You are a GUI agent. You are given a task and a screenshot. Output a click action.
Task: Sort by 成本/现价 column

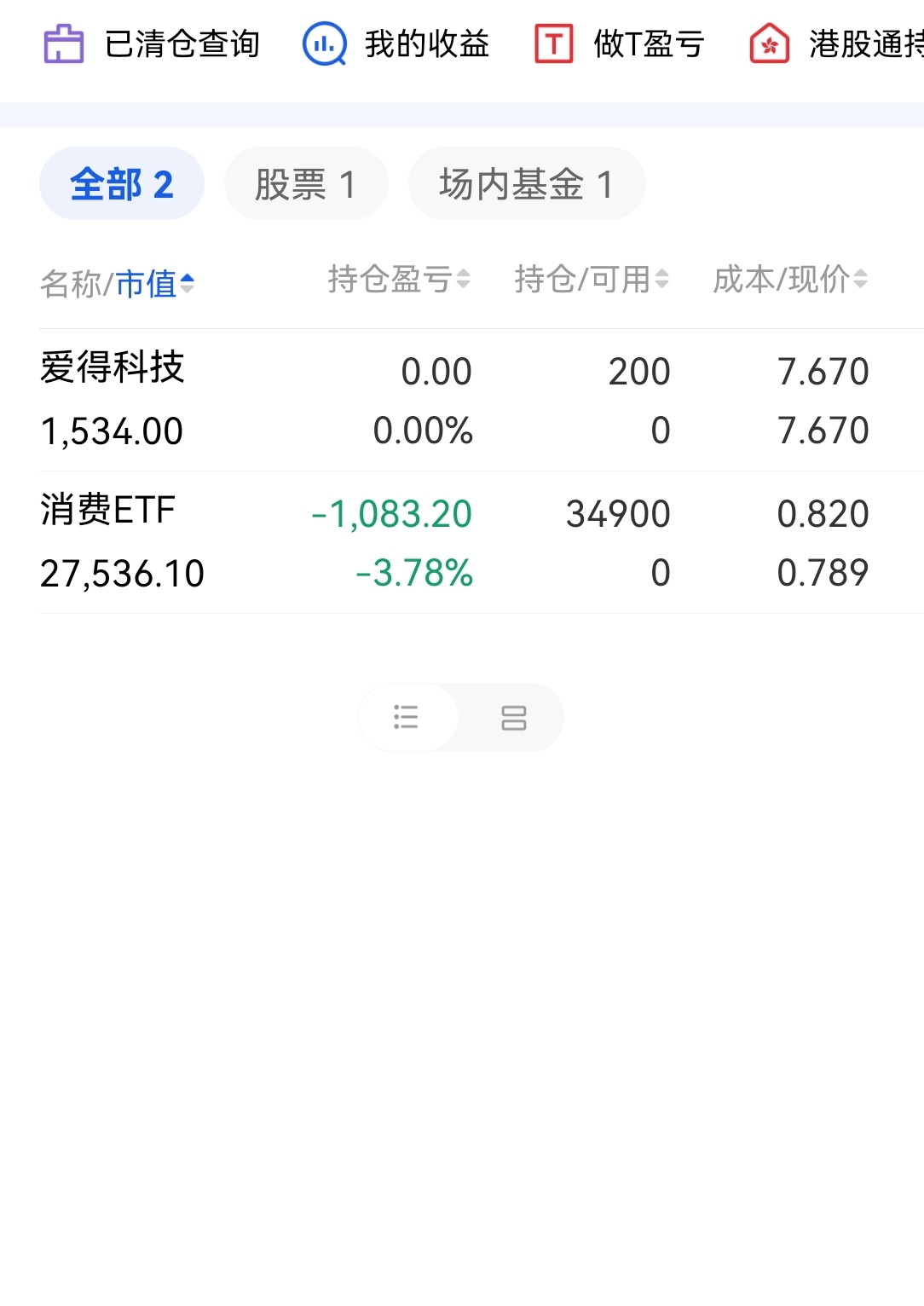click(x=790, y=279)
